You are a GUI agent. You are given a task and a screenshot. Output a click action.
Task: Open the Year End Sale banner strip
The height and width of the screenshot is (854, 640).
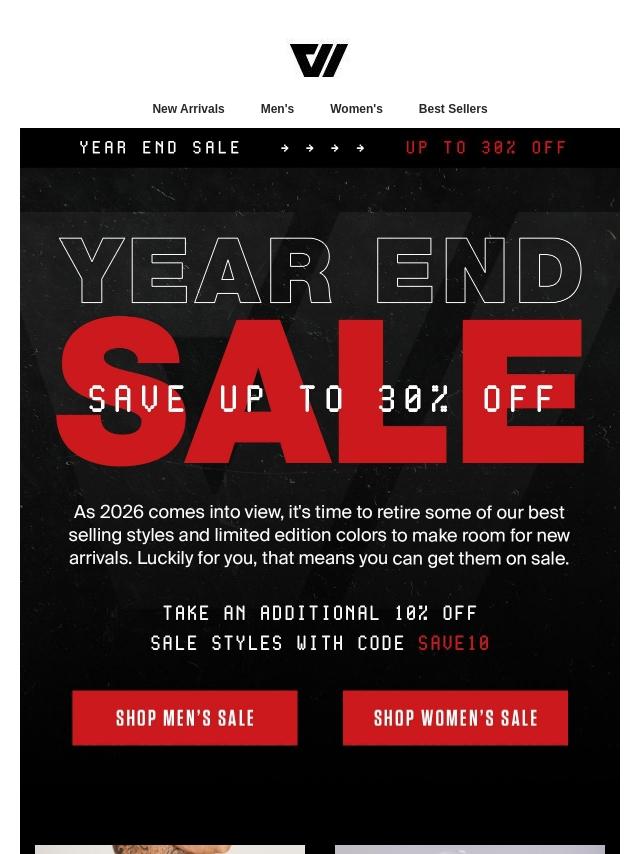pyautogui.click(x=320, y=148)
